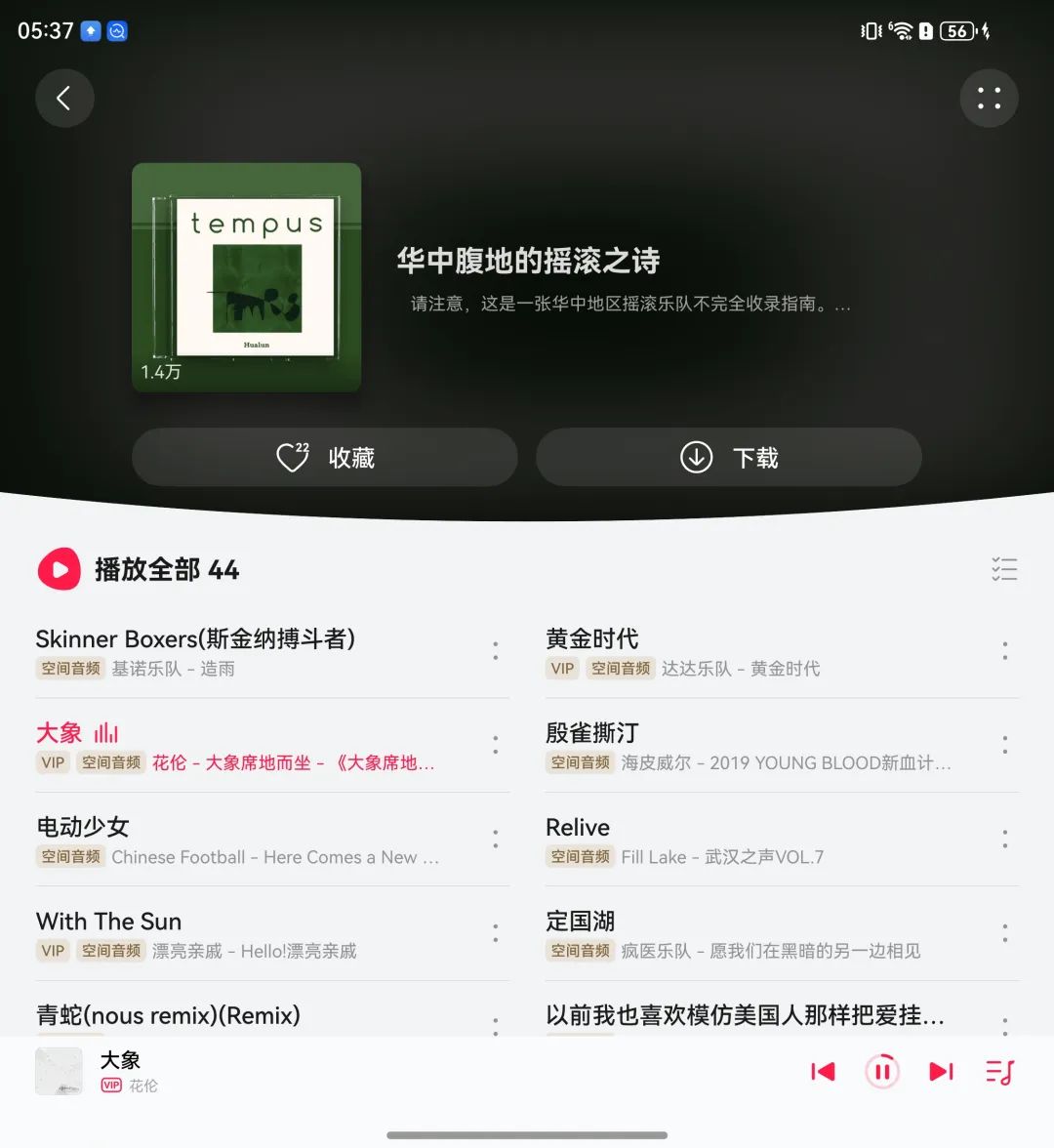Play Skinner Boxers(斯金纳搏斗者)
1054x1148 pixels.
tap(195, 651)
